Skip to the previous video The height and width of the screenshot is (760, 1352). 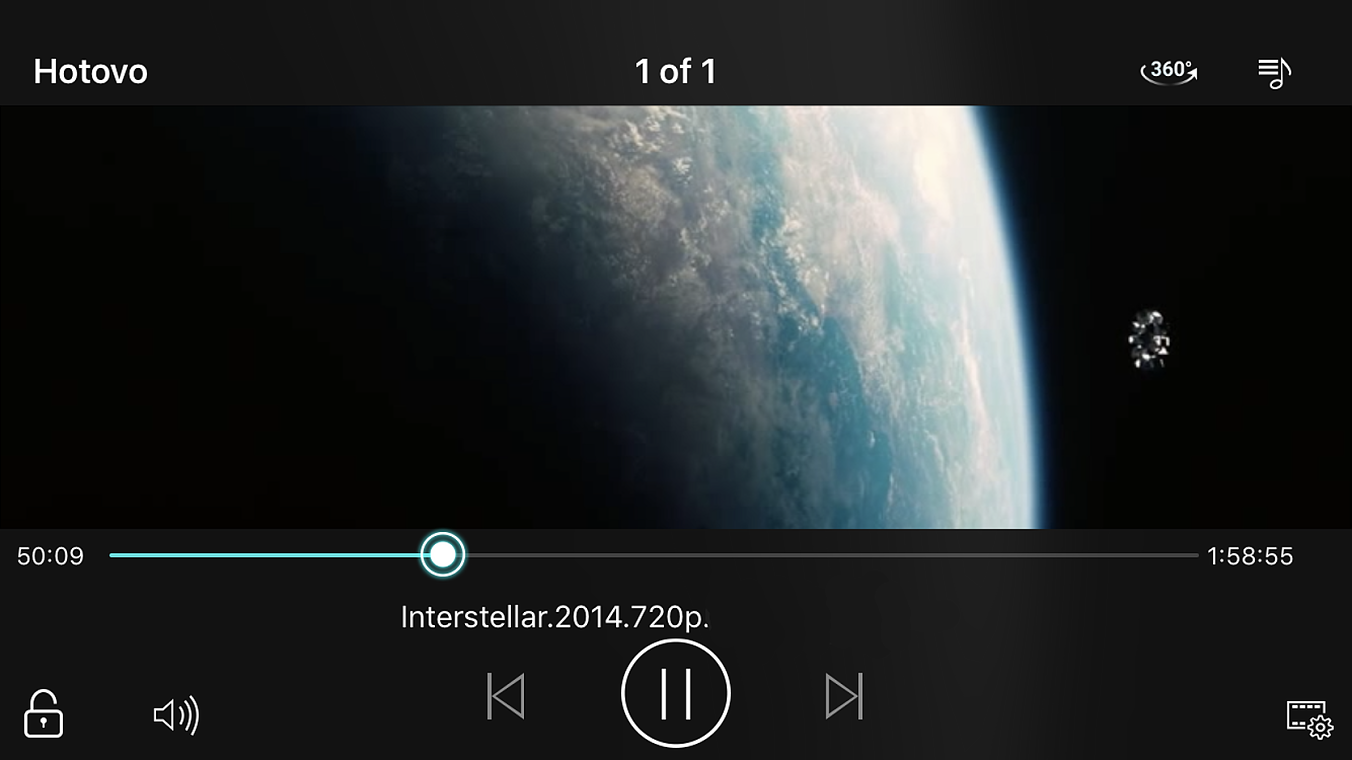pyautogui.click(x=506, y=696)
